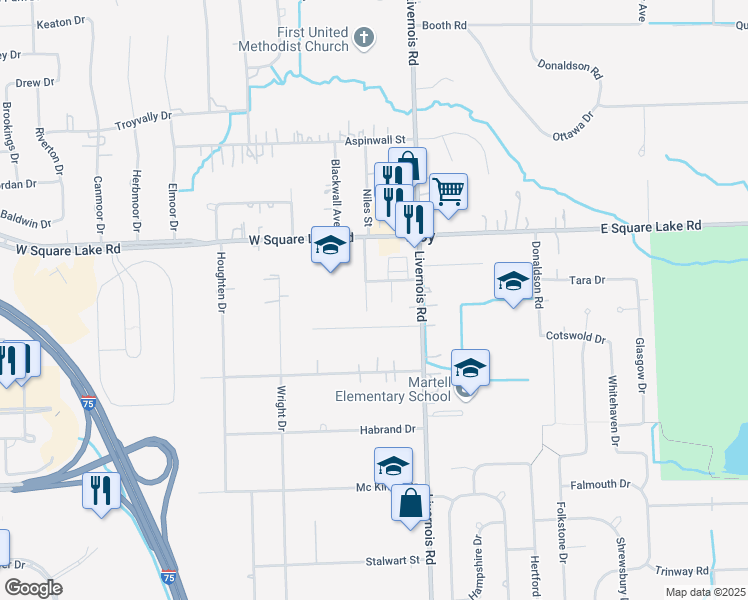Tap the Martell Elementary School marker

coord(470,369)
